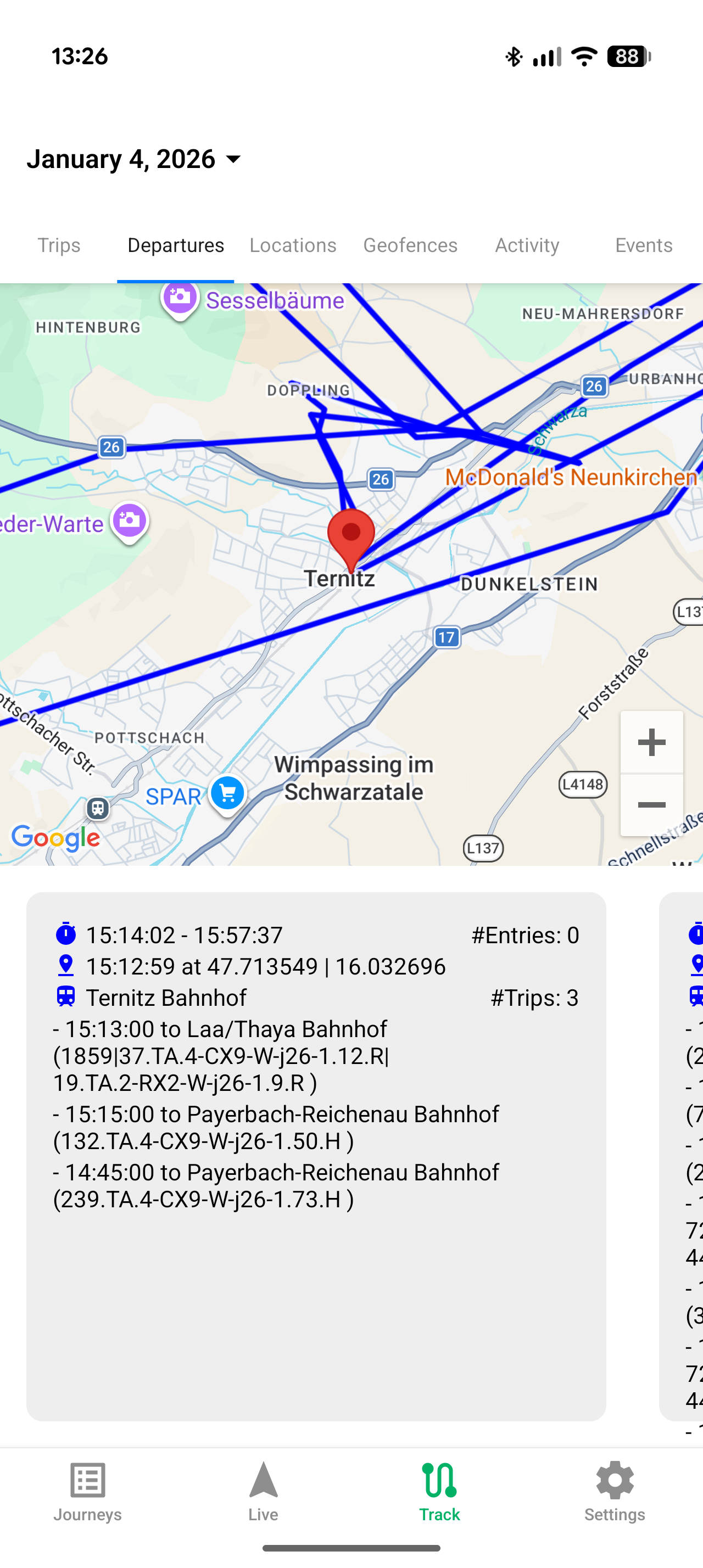Tap the Sesselbäume photo spot pin
The width and height of the screenshot is (703, 1568).
[180, 299]
